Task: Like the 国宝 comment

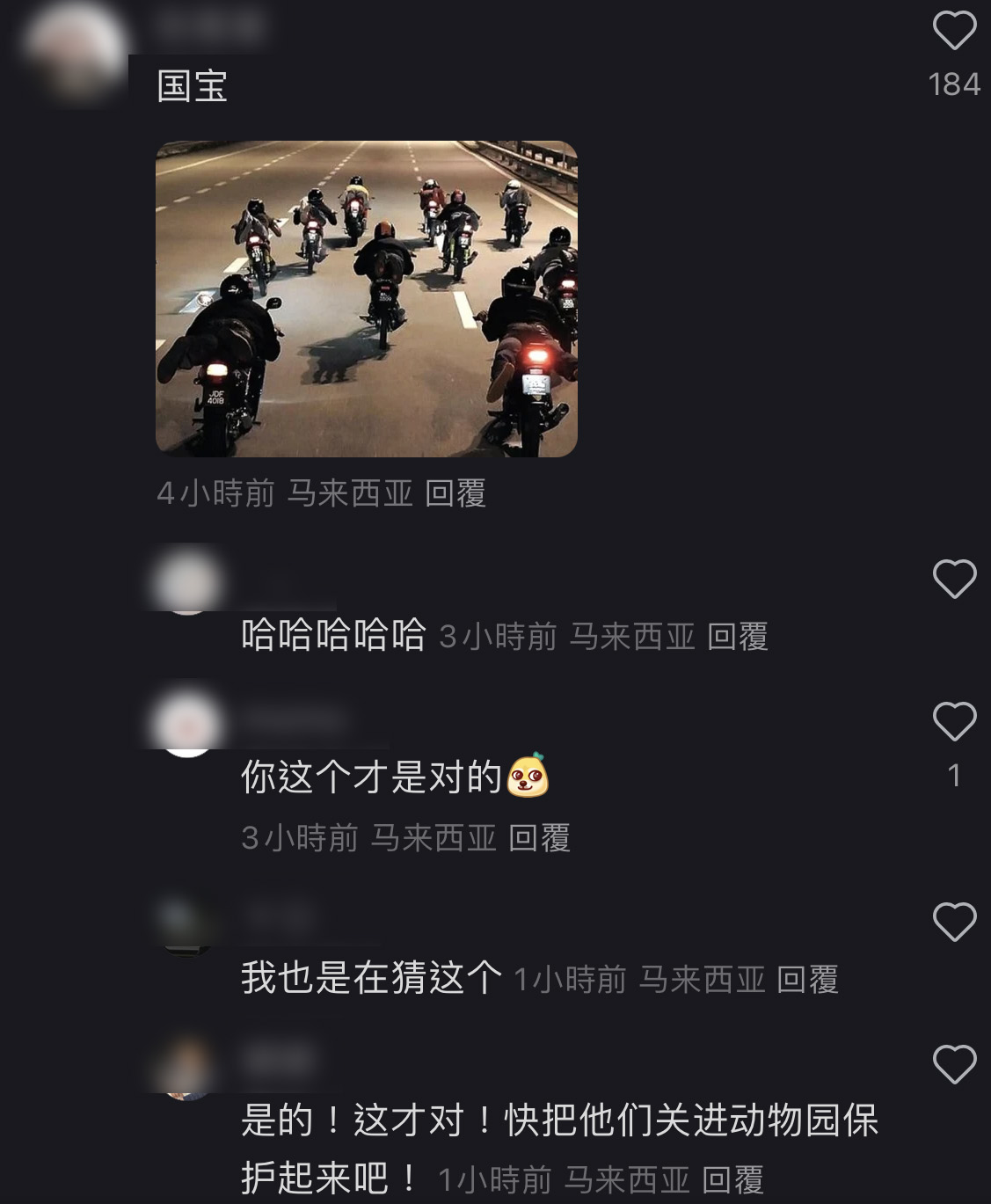Action: (954, 32)
